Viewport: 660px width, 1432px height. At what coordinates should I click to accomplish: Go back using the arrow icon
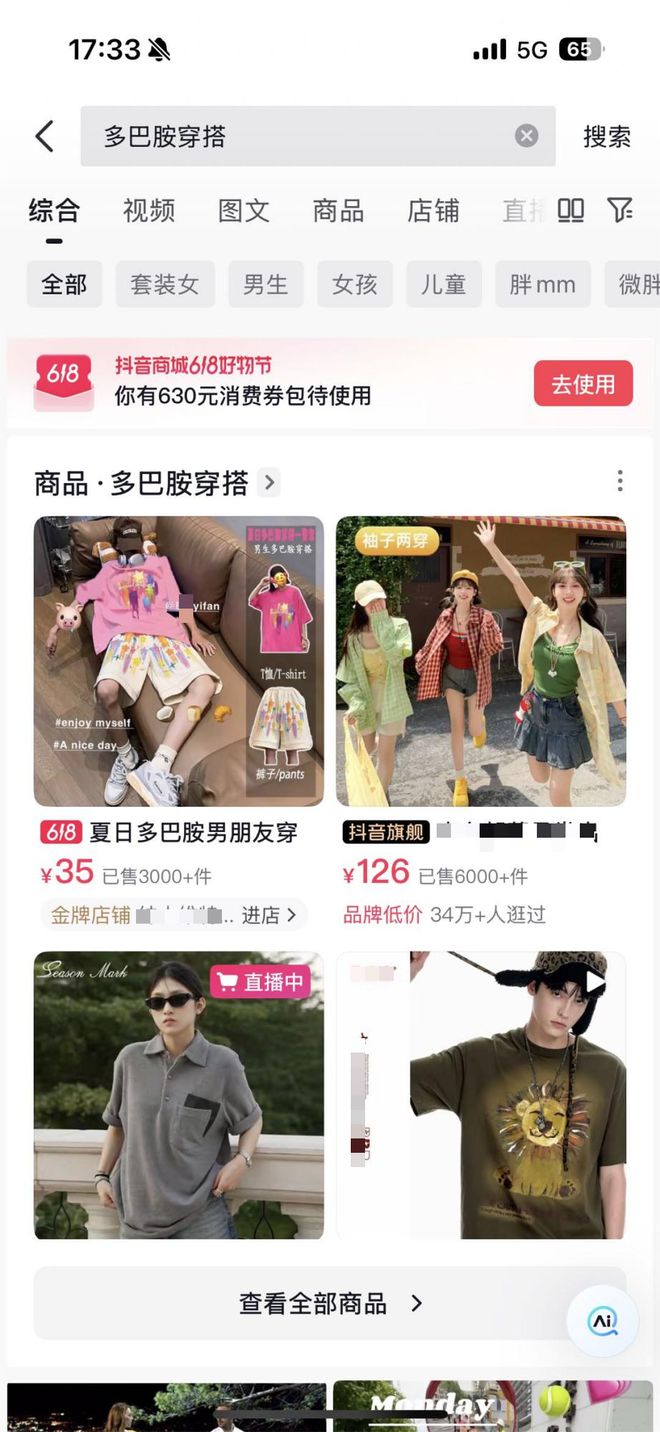[44, 136]
